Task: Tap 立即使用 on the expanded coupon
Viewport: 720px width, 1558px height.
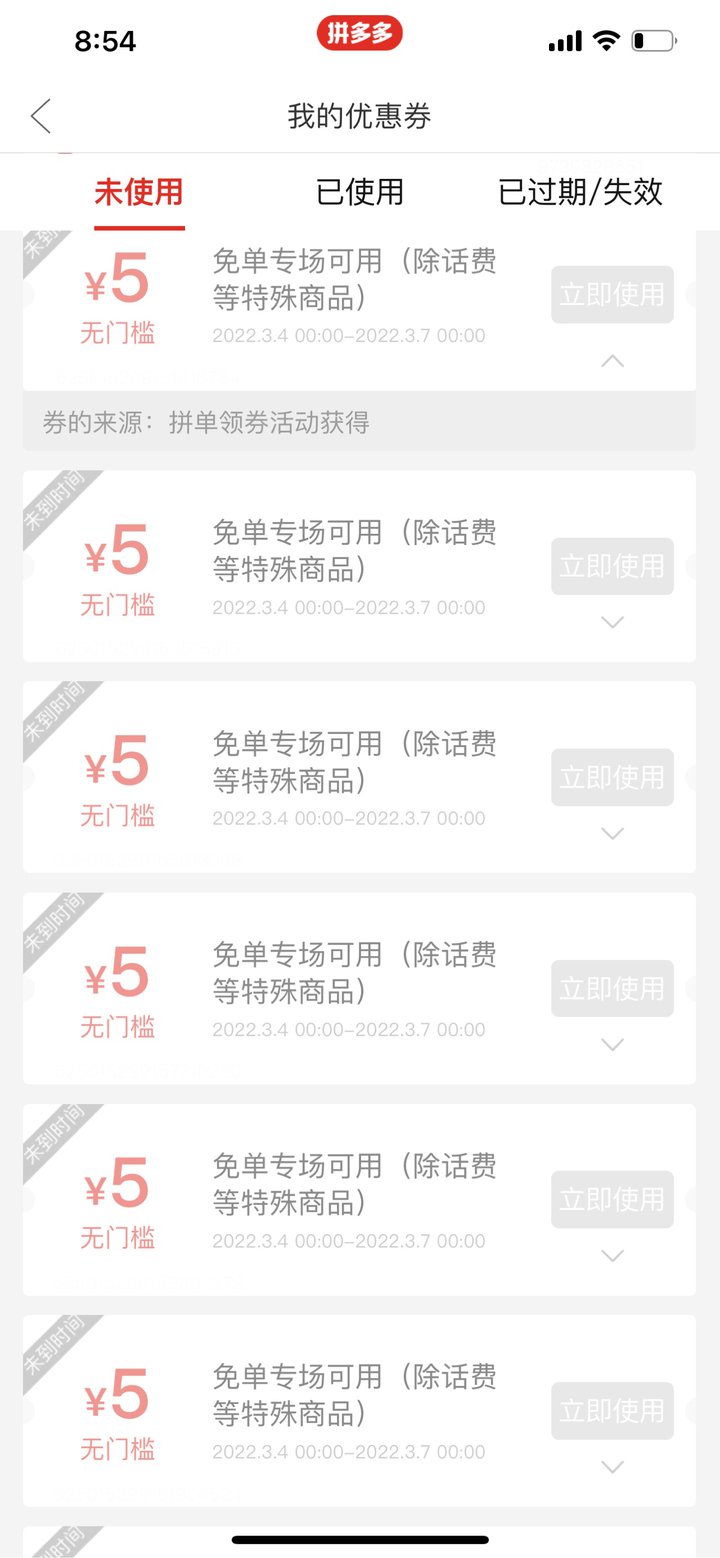Action: (x=612, y=294)
